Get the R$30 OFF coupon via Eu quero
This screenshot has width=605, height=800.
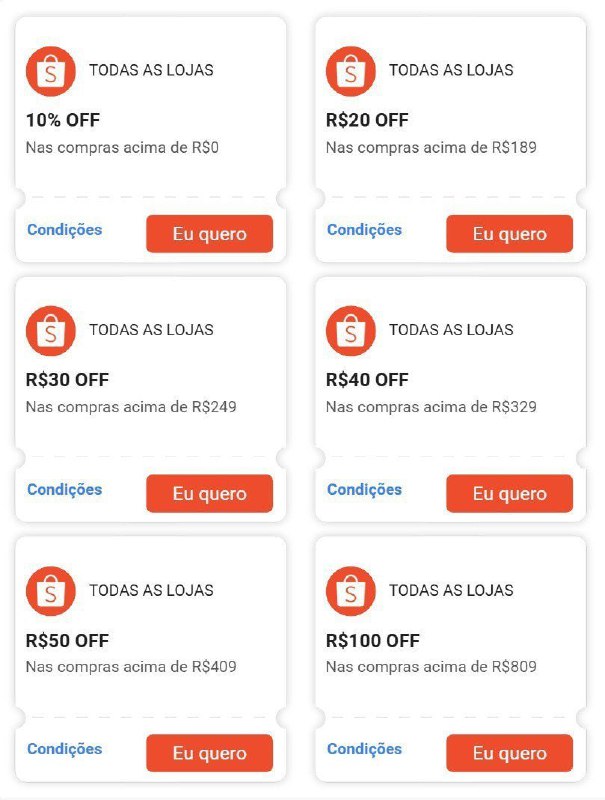click(x=209, y=494)
